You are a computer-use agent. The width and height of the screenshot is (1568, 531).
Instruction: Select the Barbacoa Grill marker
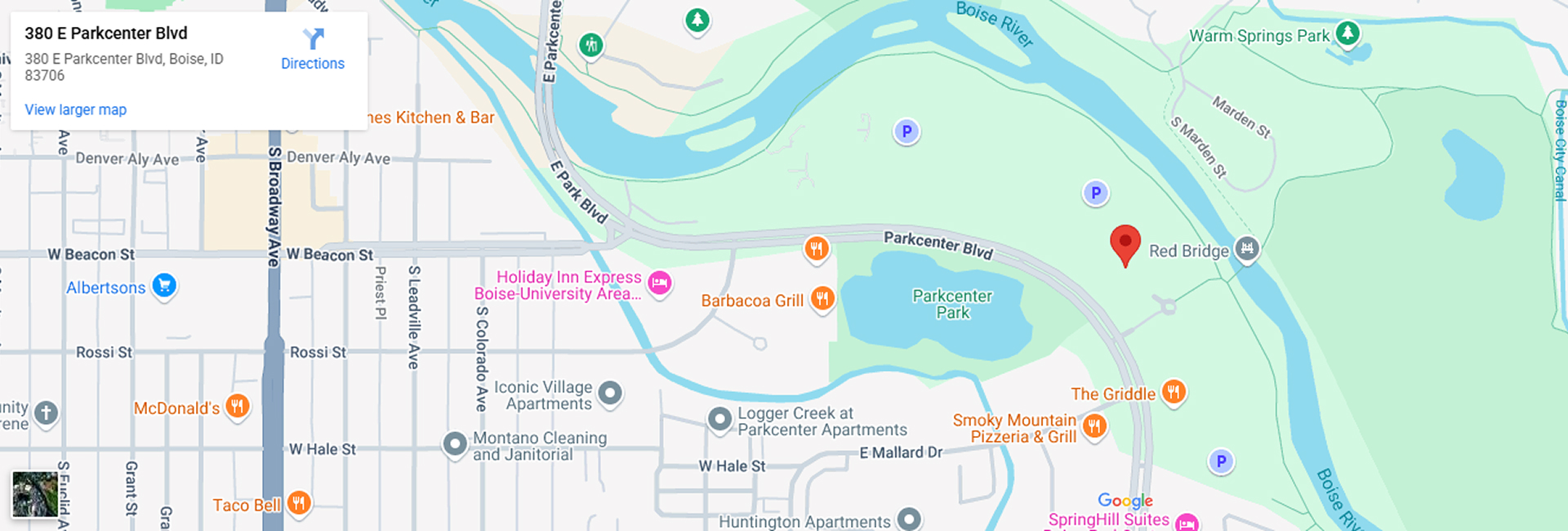[822, 299]
